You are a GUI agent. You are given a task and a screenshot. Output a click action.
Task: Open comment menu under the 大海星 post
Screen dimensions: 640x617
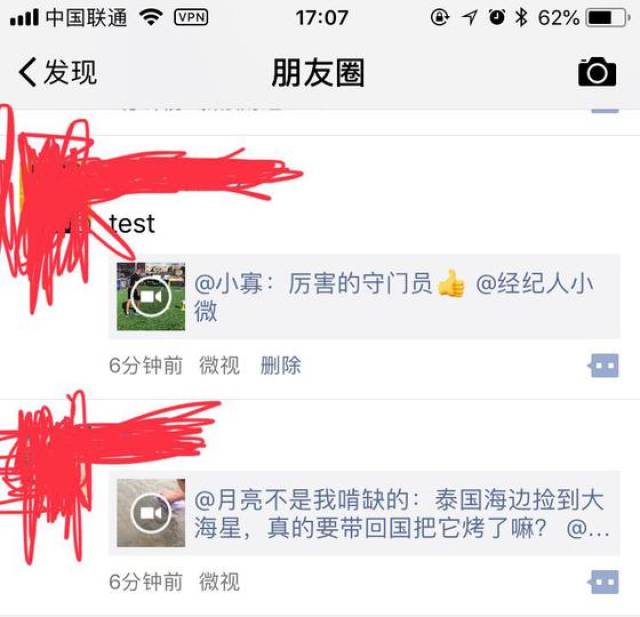603,582
